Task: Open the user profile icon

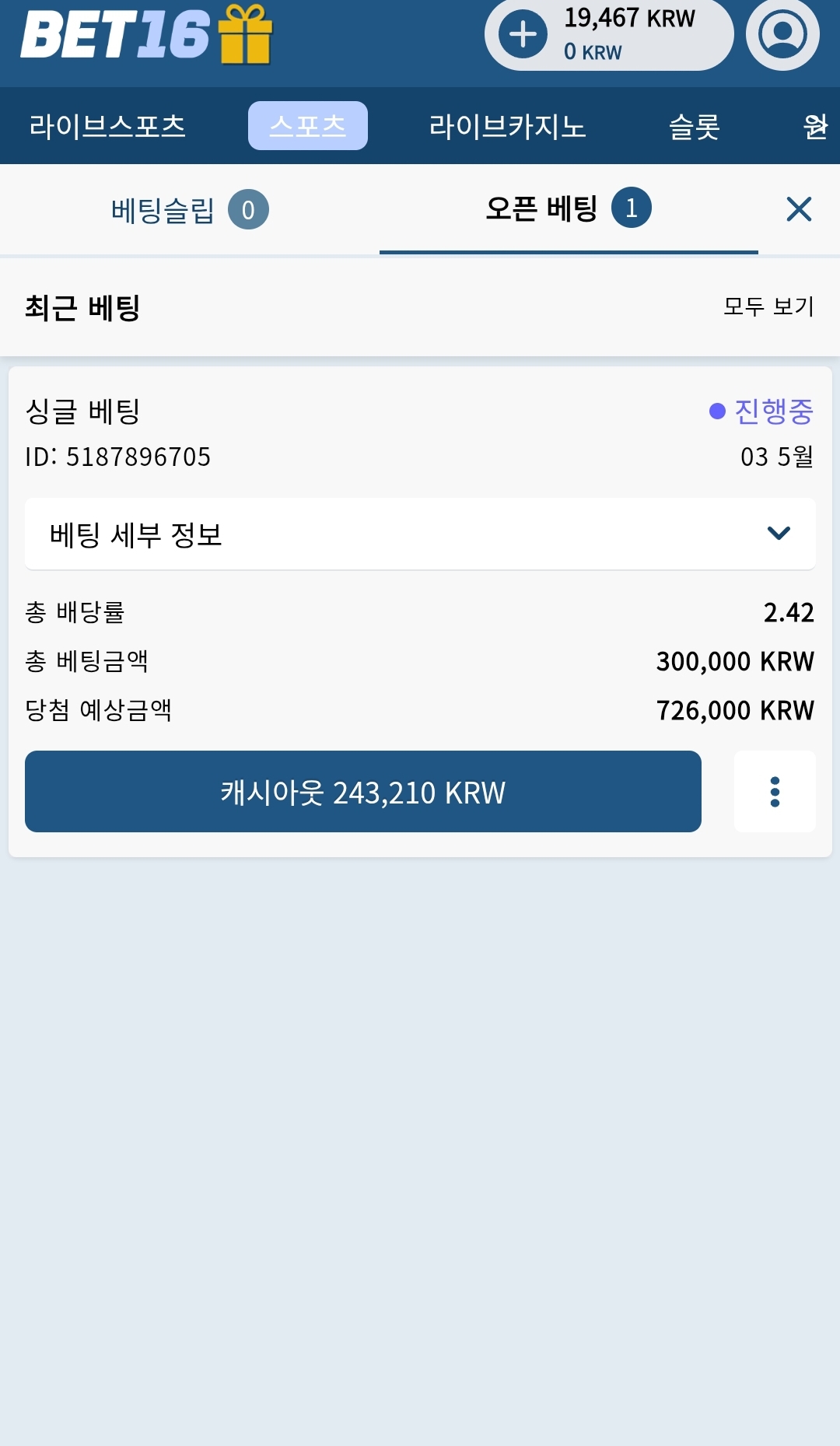Action: click(x=782, y=33)
